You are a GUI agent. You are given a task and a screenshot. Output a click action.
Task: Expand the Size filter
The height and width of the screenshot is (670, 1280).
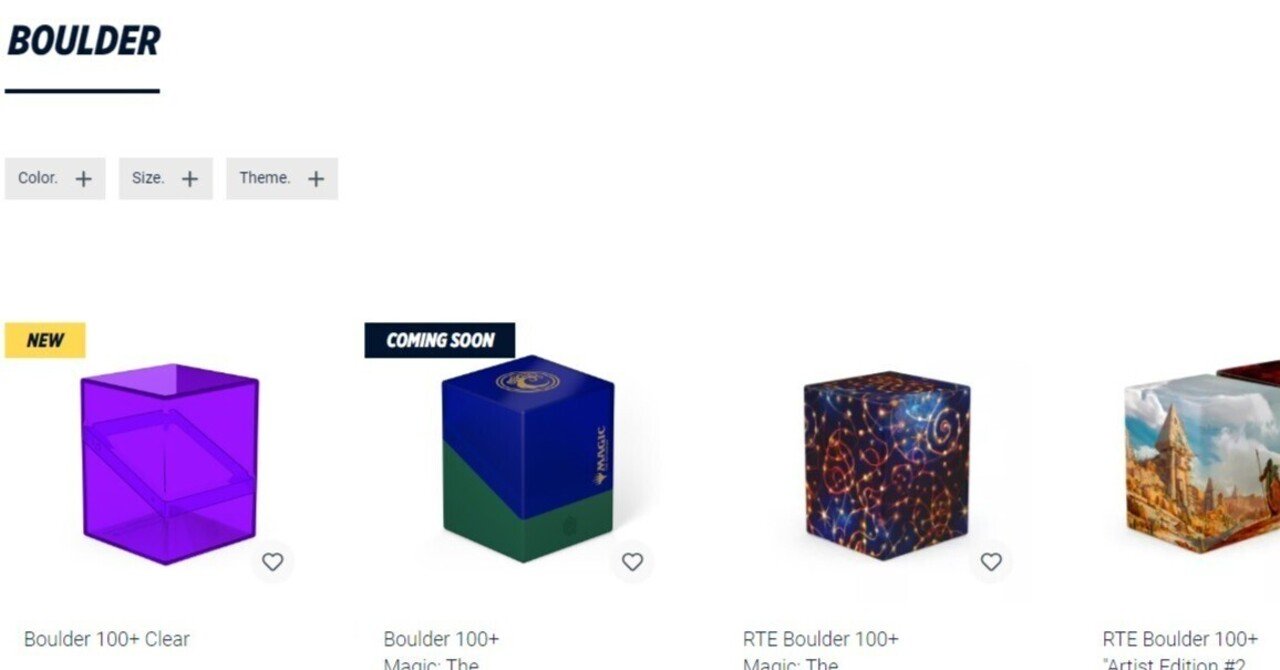[165, 178]
